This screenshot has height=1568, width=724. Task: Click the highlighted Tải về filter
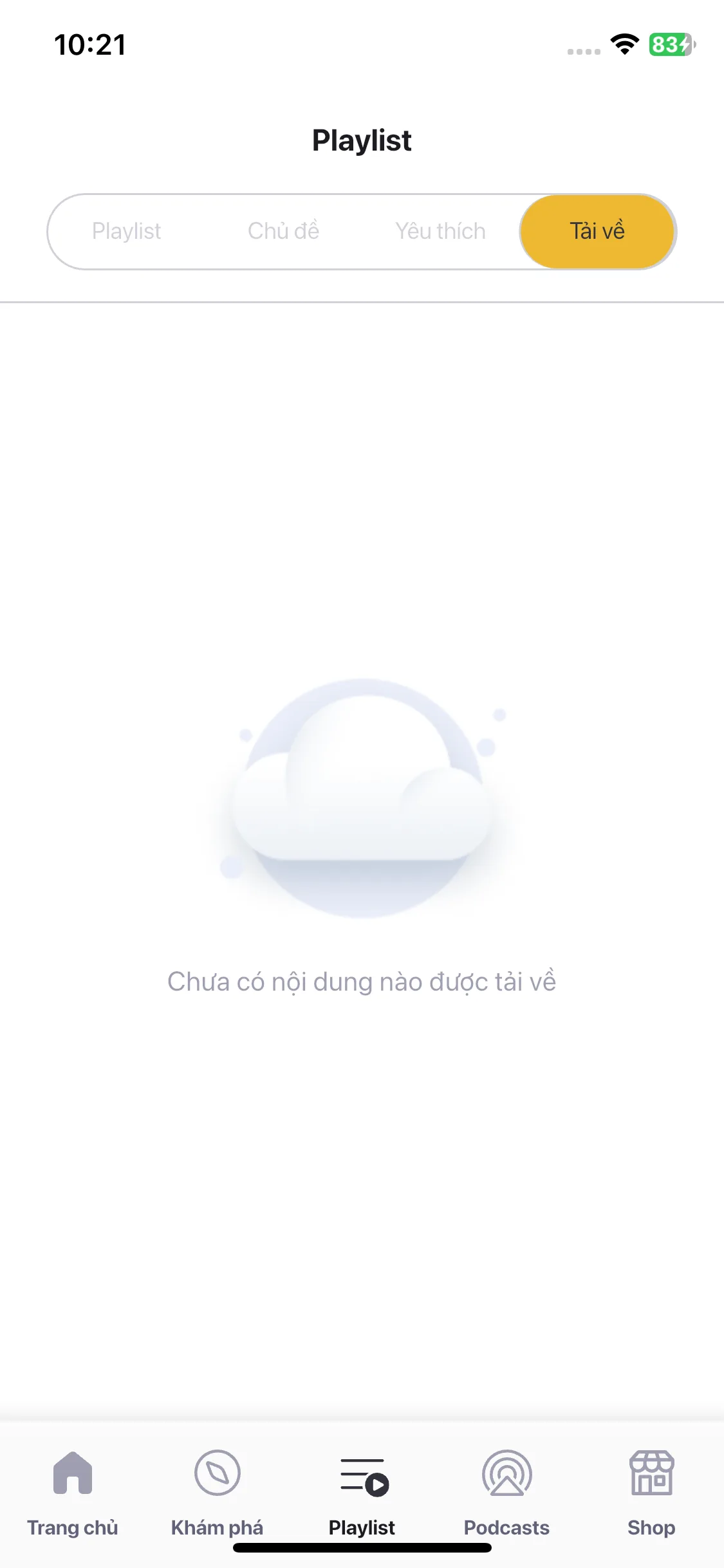[597, 231]
